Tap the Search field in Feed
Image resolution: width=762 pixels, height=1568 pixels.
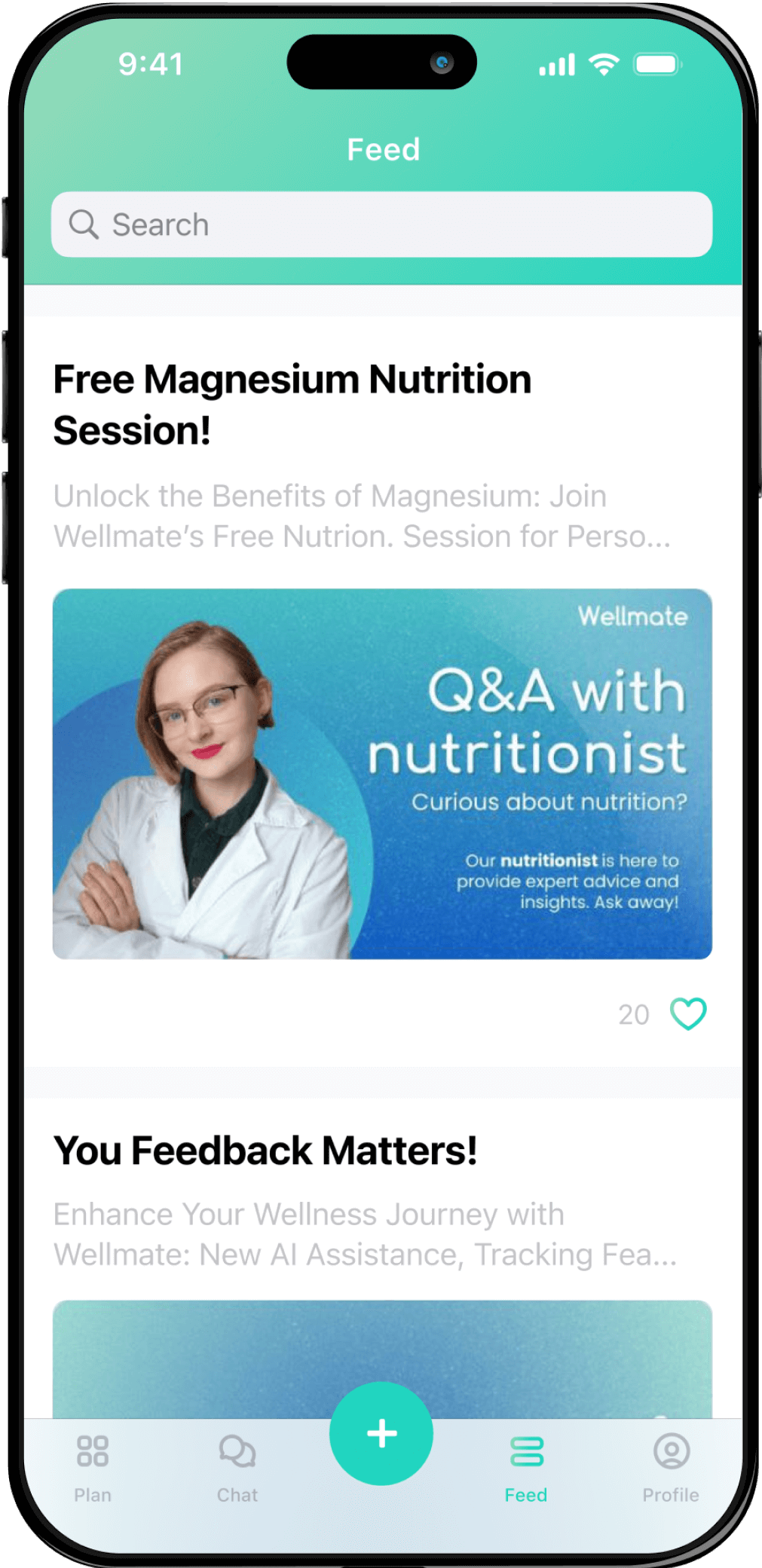(381, 225)
